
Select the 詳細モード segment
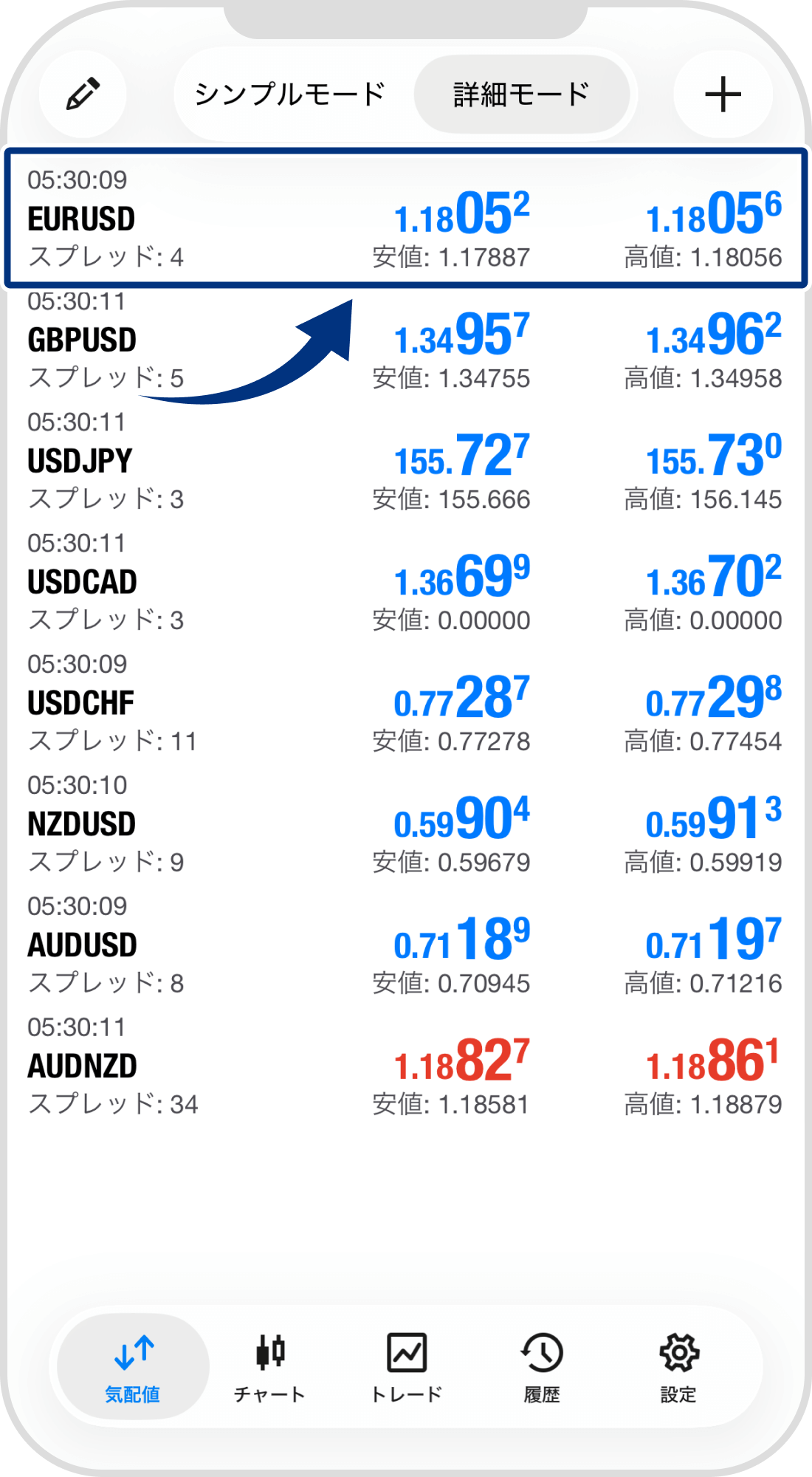[521, 95]
